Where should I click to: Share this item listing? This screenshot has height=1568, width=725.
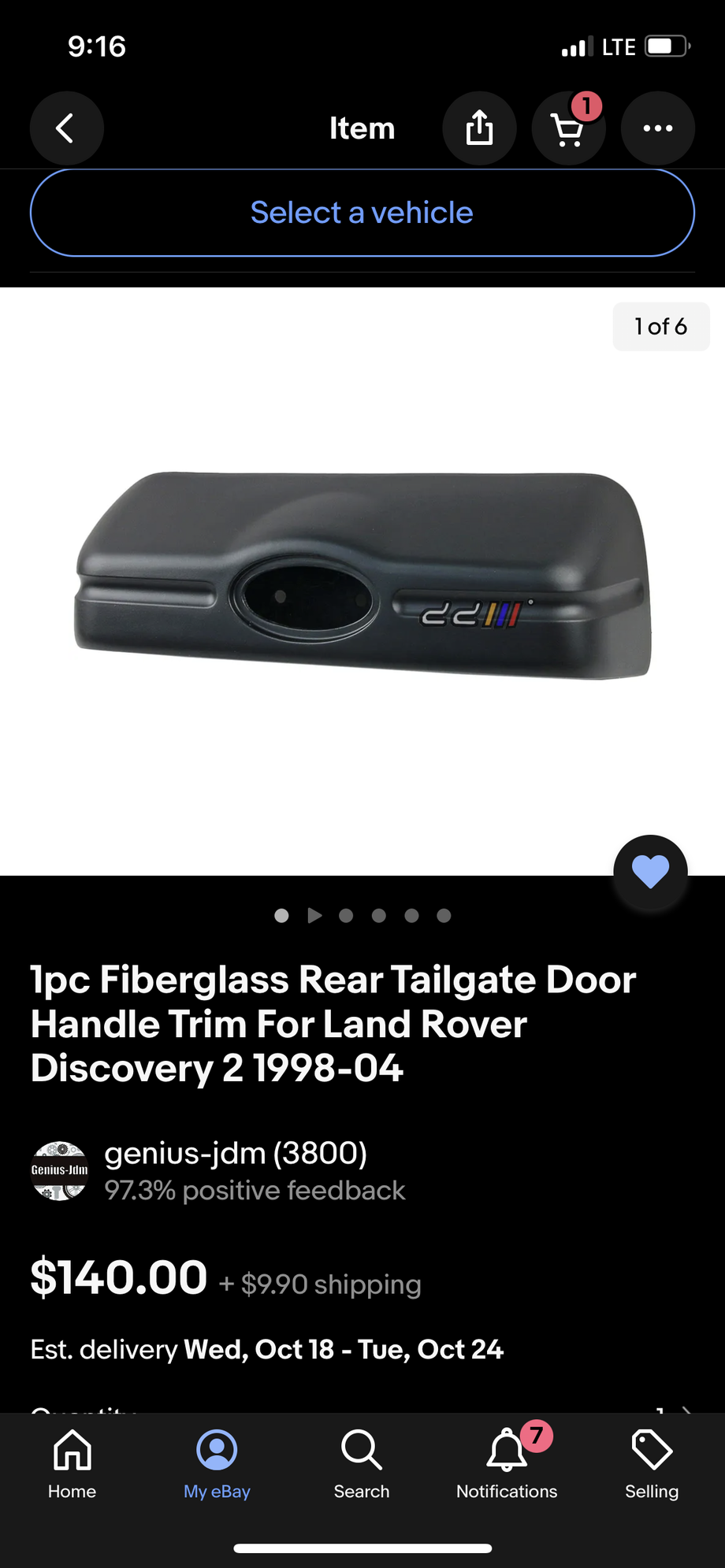[x=479, y=128]
